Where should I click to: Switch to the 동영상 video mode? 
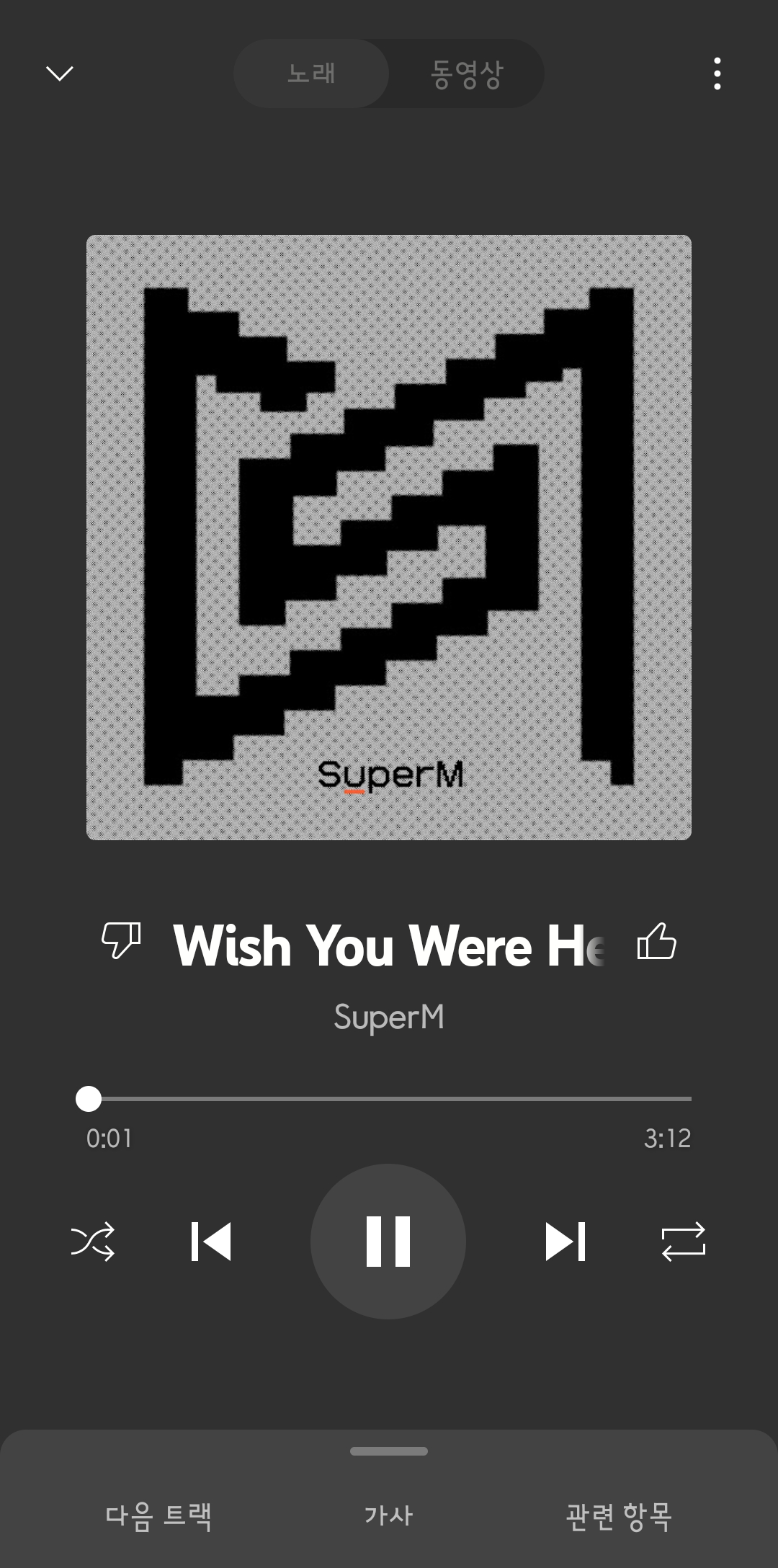pyautogui.click(x=466, y=73)
